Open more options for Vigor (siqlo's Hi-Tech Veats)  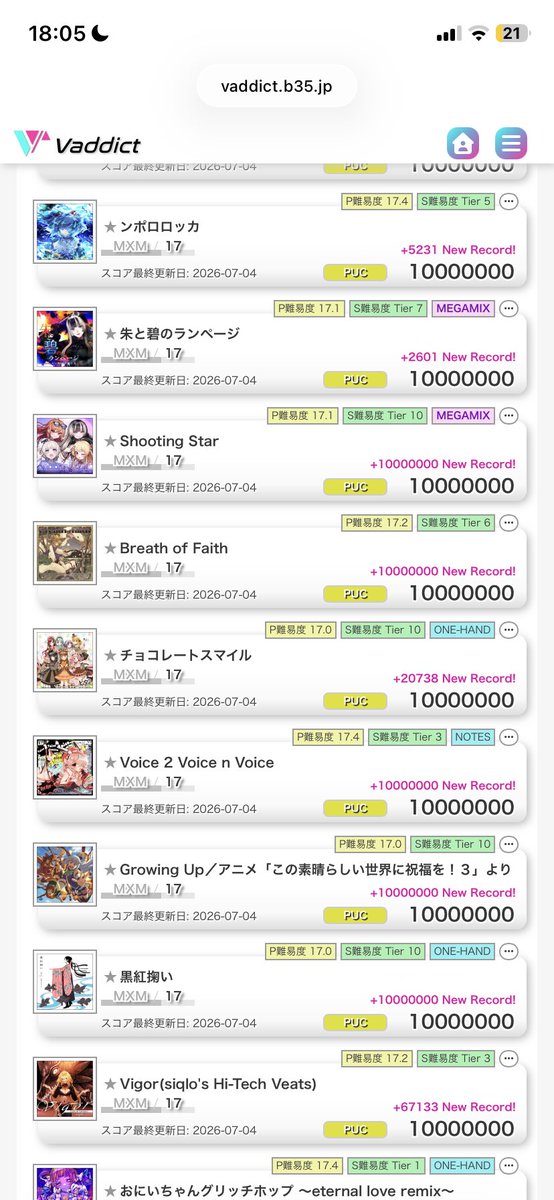(x=508, y=1058)
